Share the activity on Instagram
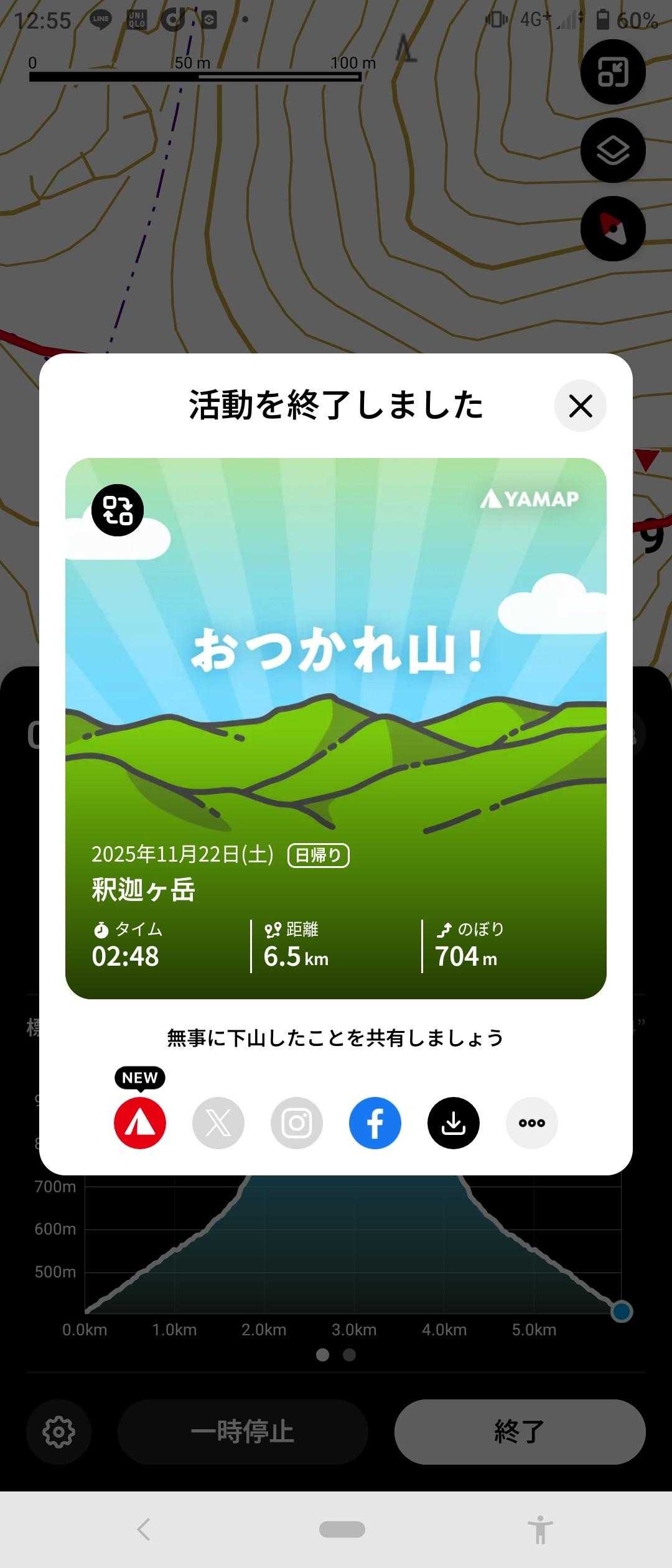Image resolution: width=672 pixels, height=1568 pixels. click(x=297, y=1123)
